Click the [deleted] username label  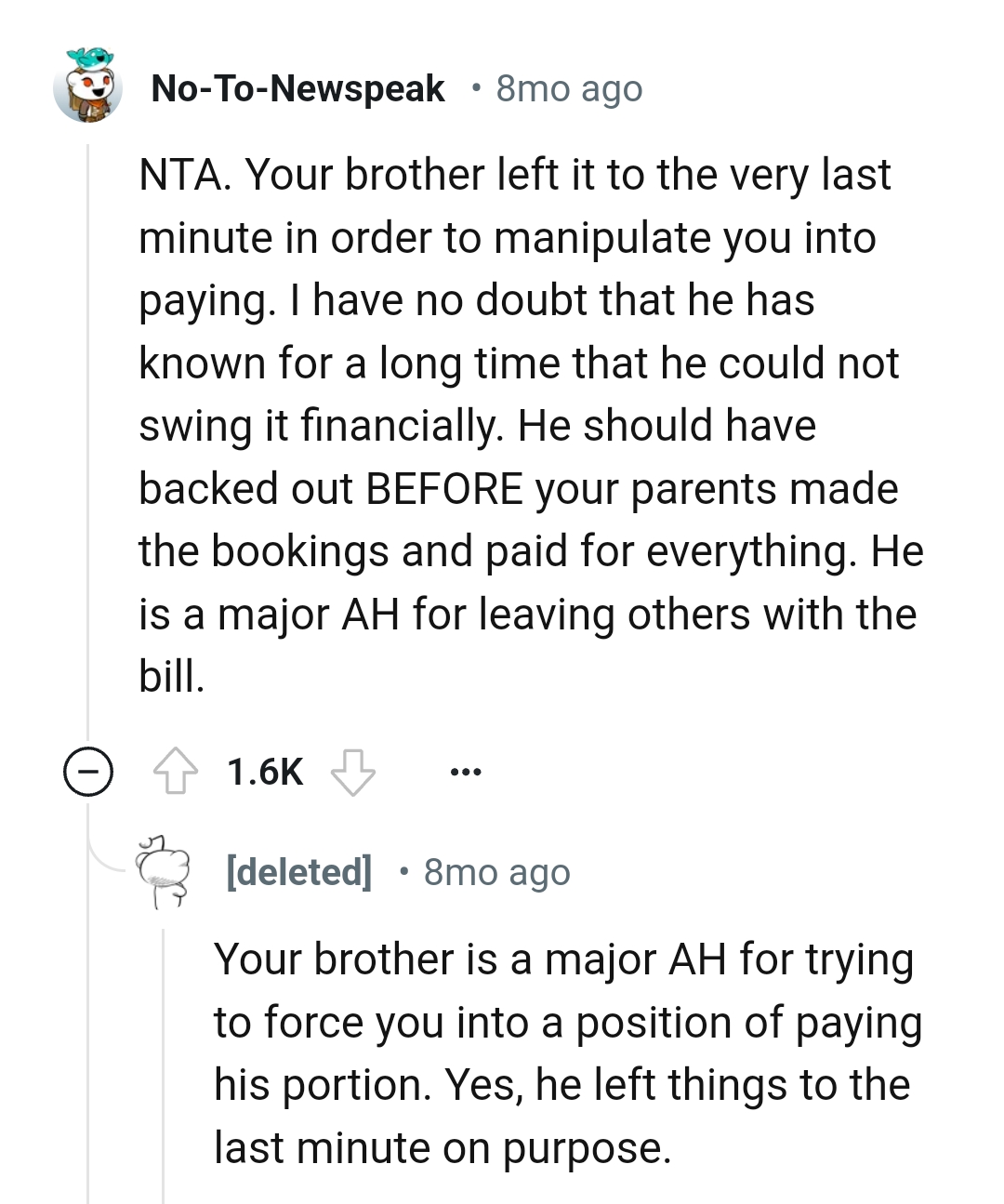[x=299, y=871]
